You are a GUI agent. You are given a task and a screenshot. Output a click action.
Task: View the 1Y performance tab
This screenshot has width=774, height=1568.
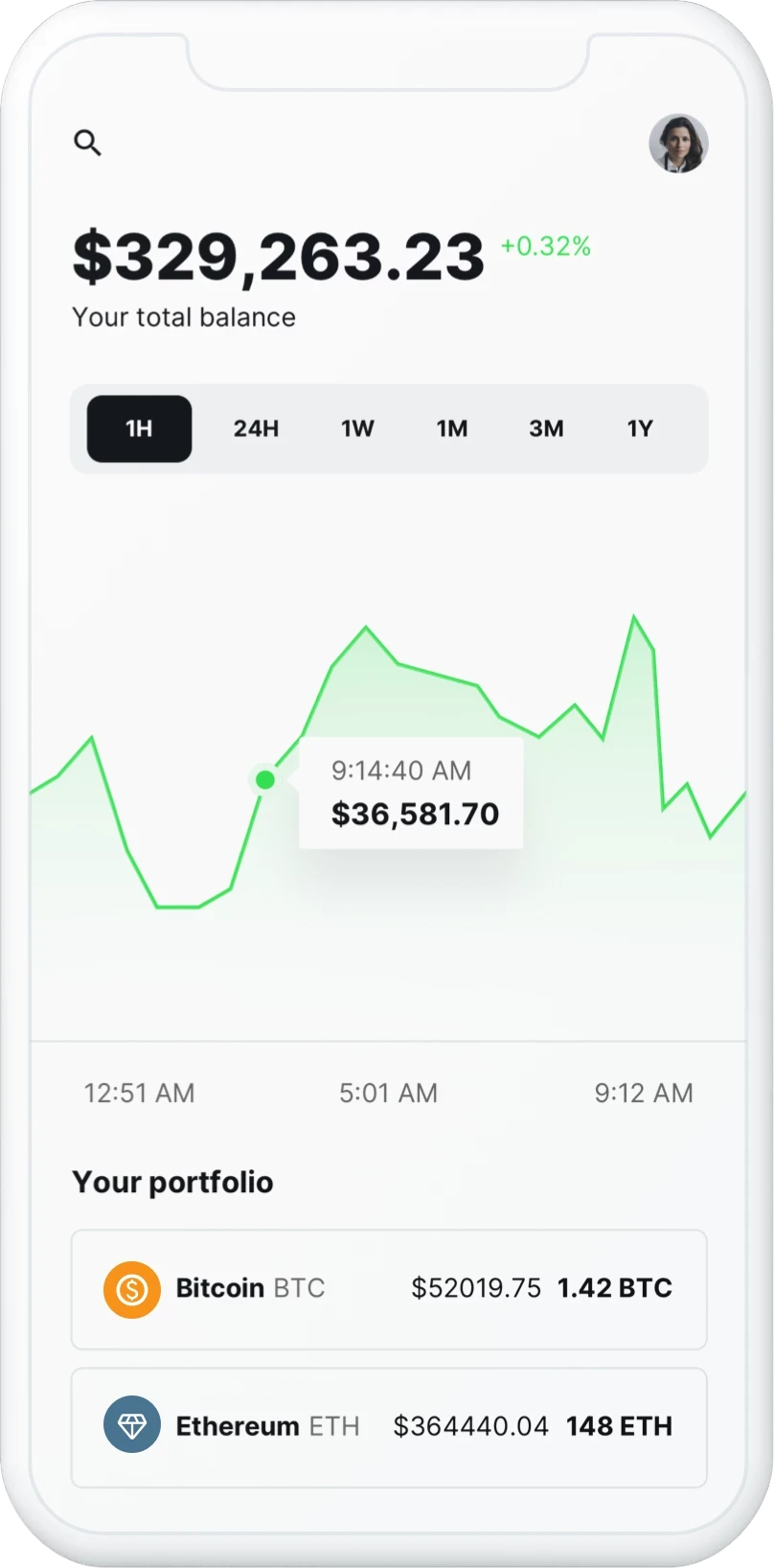pos(640,428)
